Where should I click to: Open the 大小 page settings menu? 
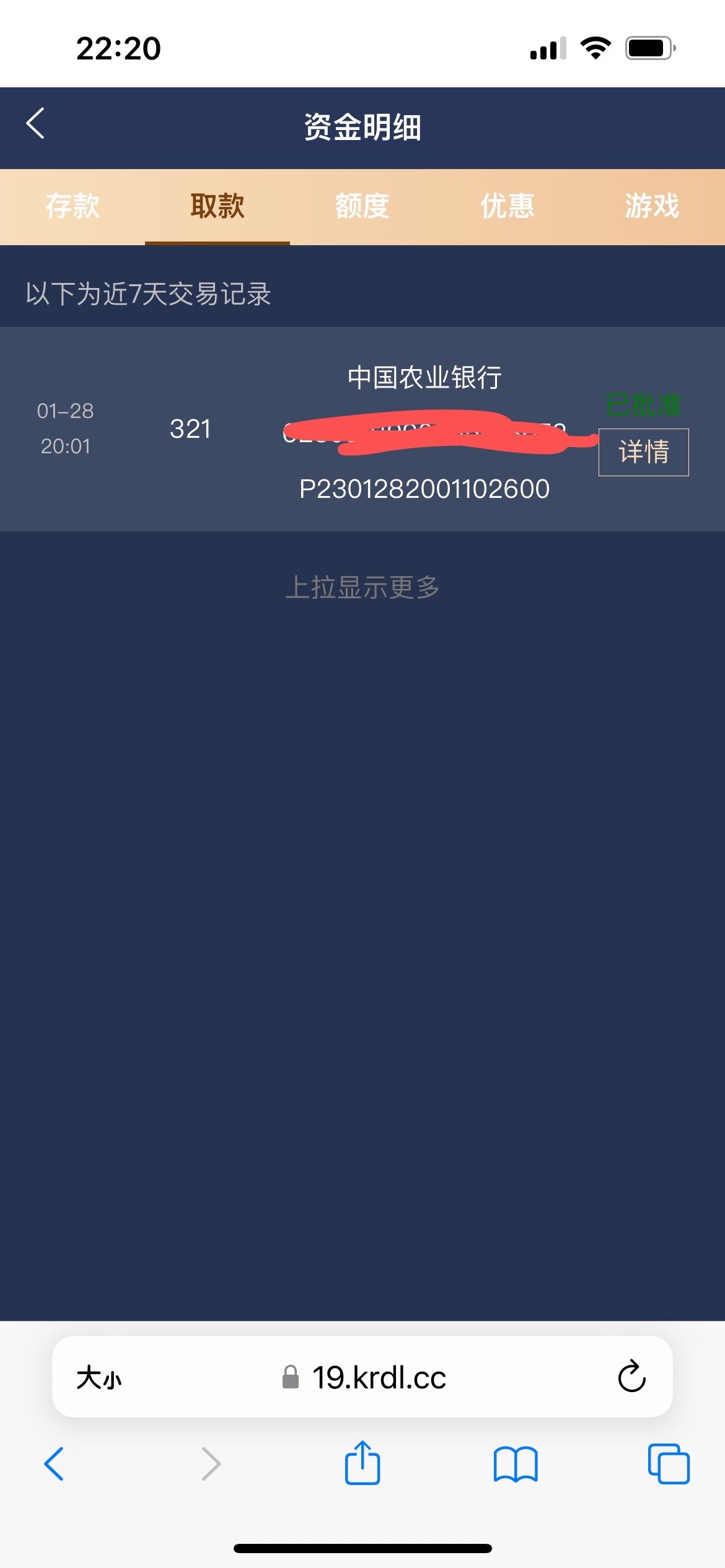coord(99,1378)
